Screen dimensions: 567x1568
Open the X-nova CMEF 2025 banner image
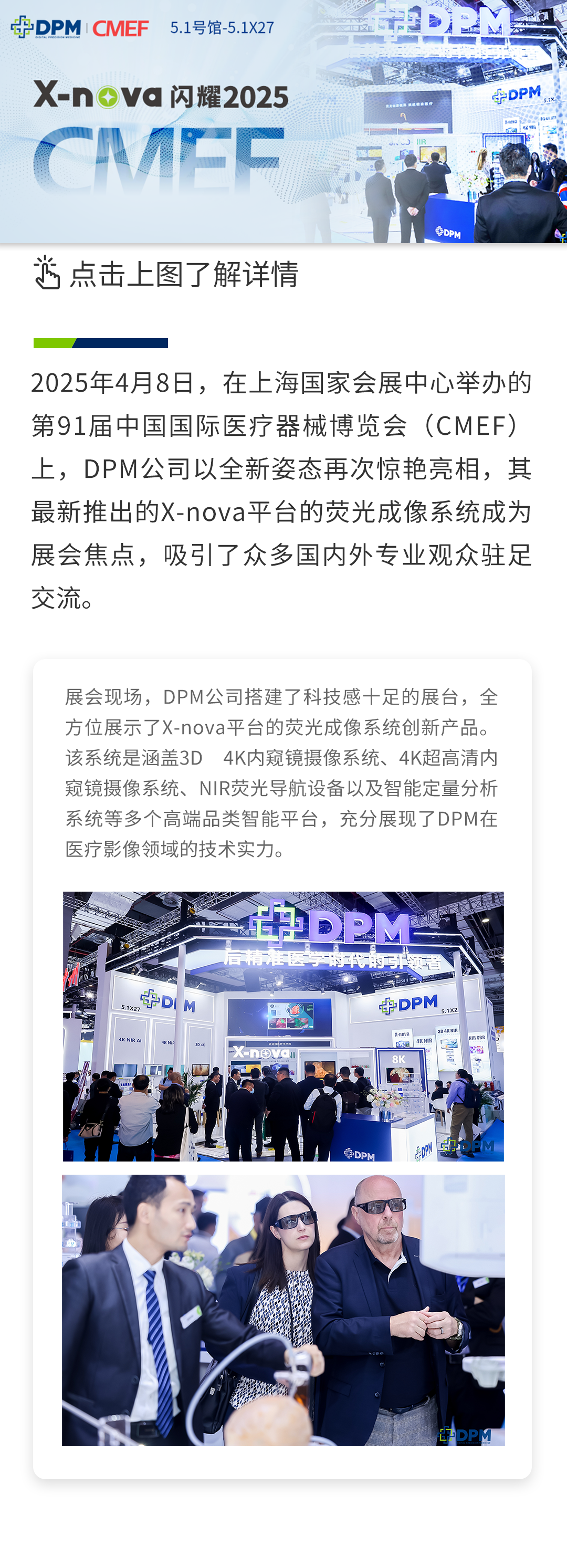283,122
